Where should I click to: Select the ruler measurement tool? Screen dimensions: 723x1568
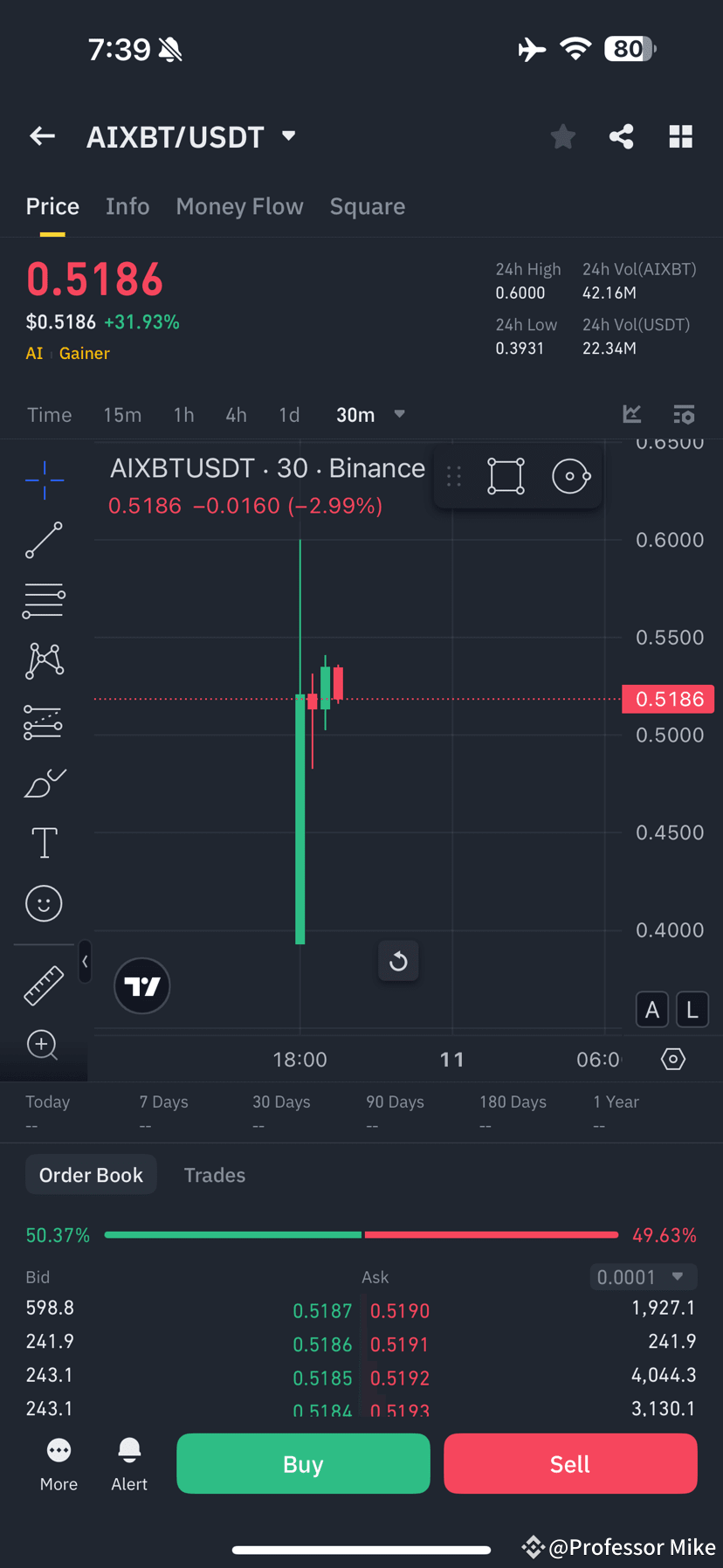tap(44, 984)
